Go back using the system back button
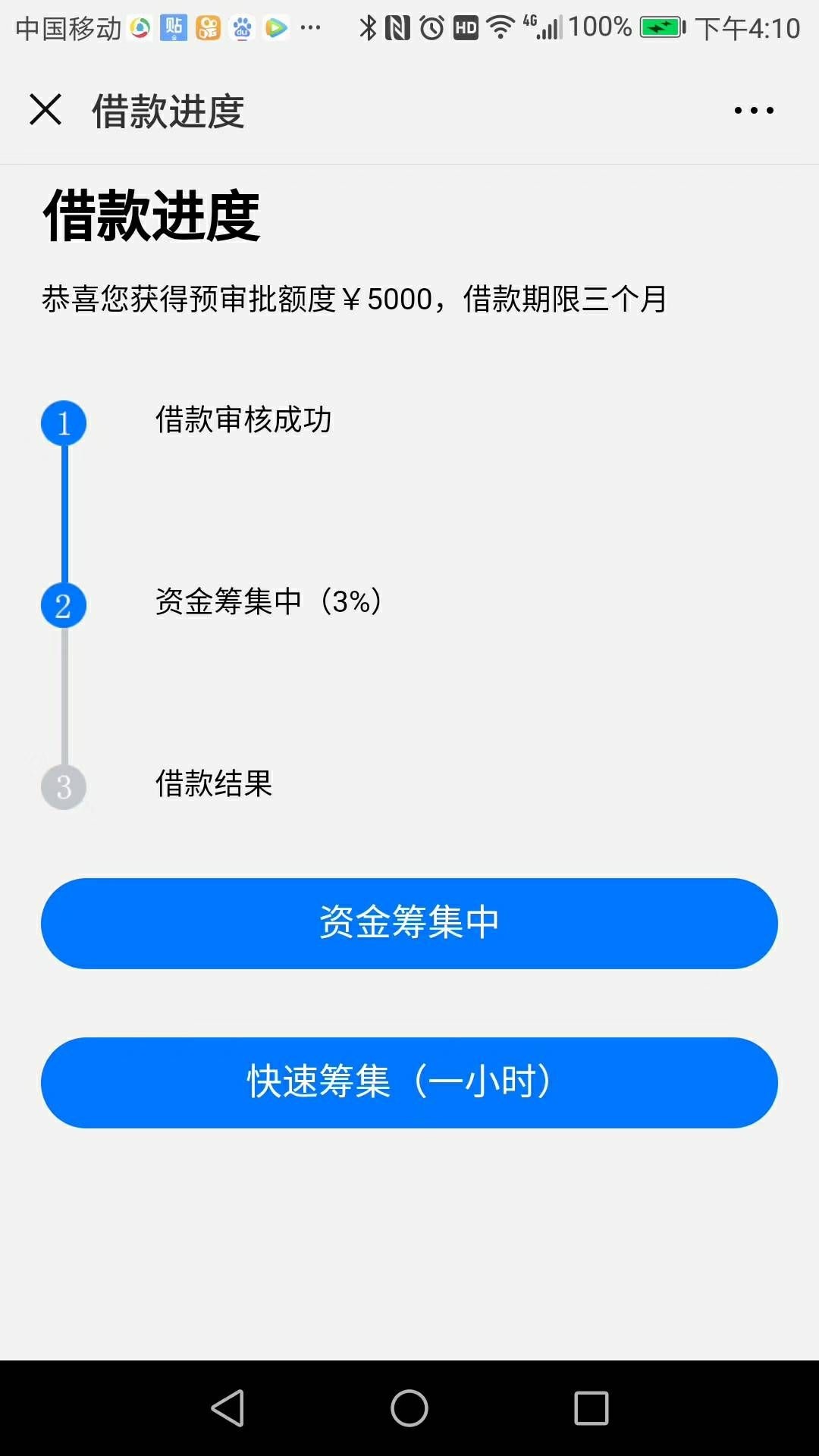819x1456 pixels. click(227, 1408)
